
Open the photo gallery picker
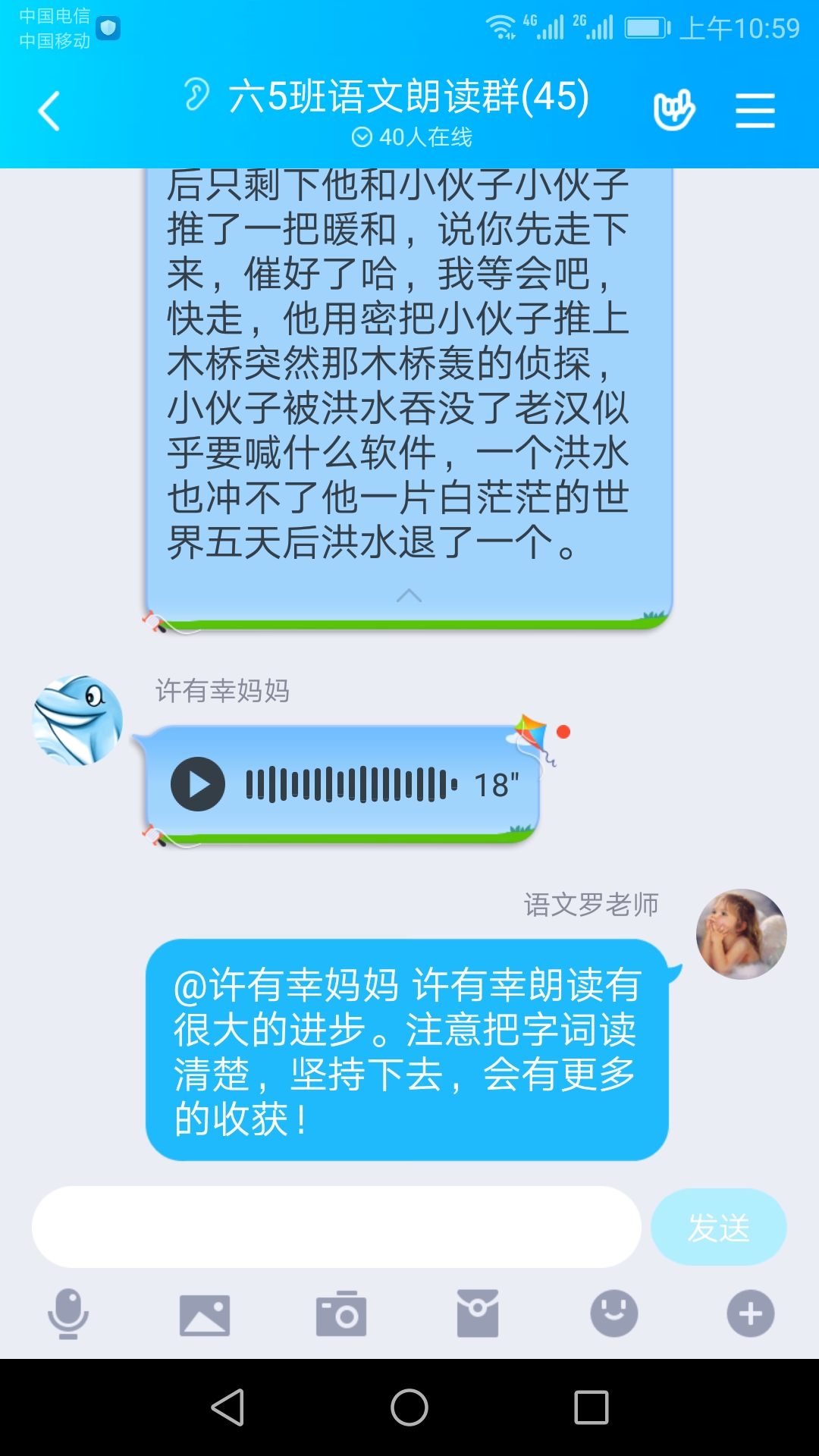pyautogui.click(x=205, y=1313)
